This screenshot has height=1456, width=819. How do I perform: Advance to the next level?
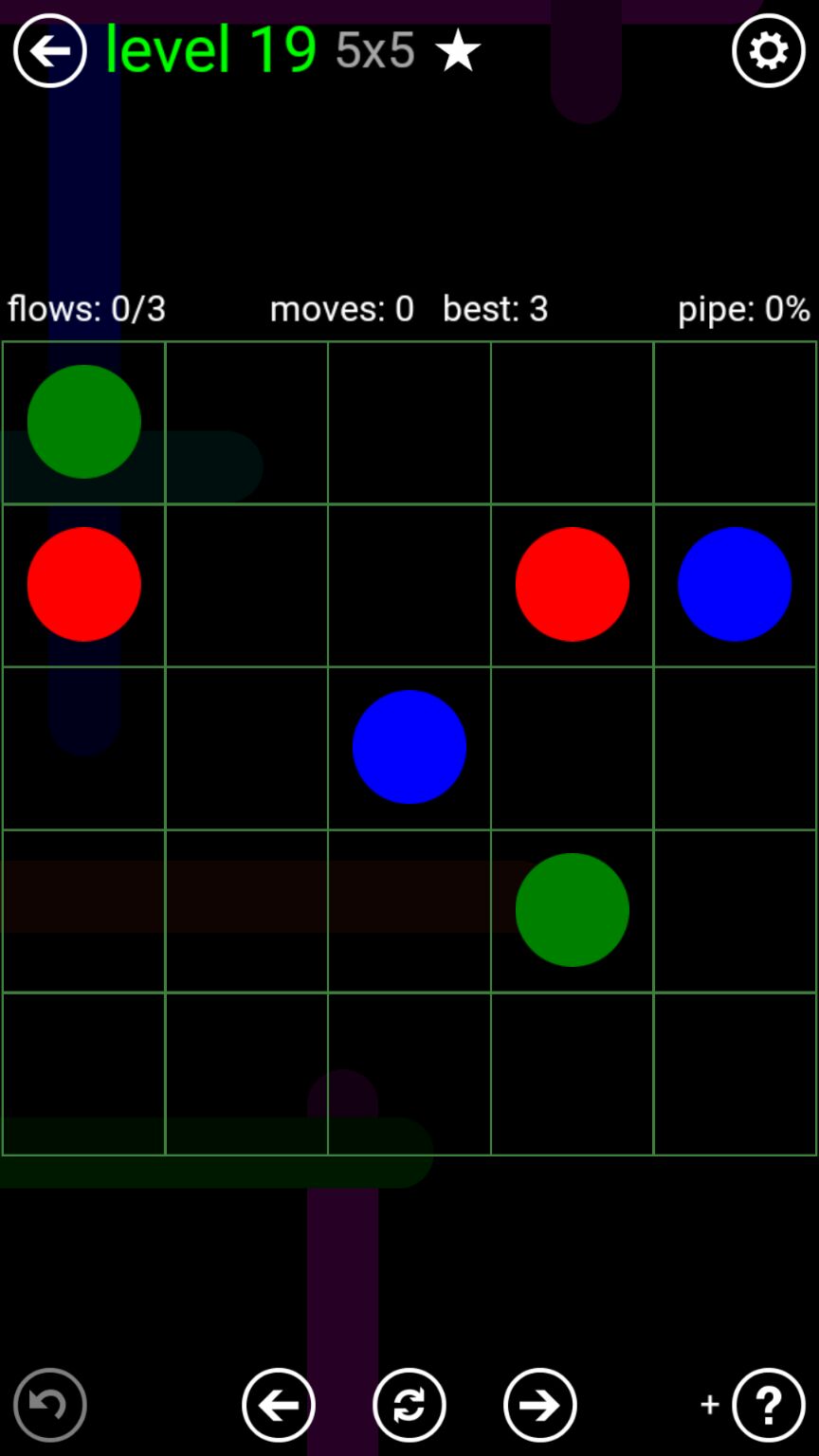tap(539, 1405)
